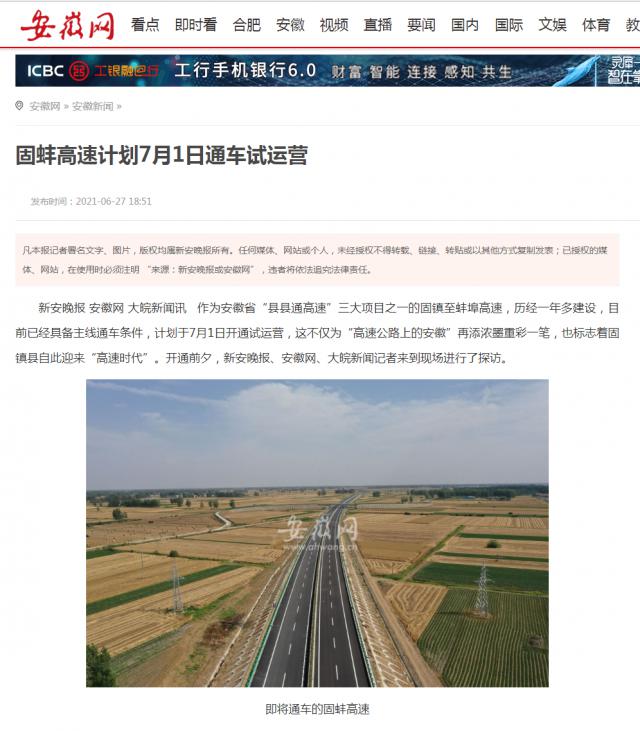Switch to the 即时看 section
640x731 pixels.
[x=195, y=25]
